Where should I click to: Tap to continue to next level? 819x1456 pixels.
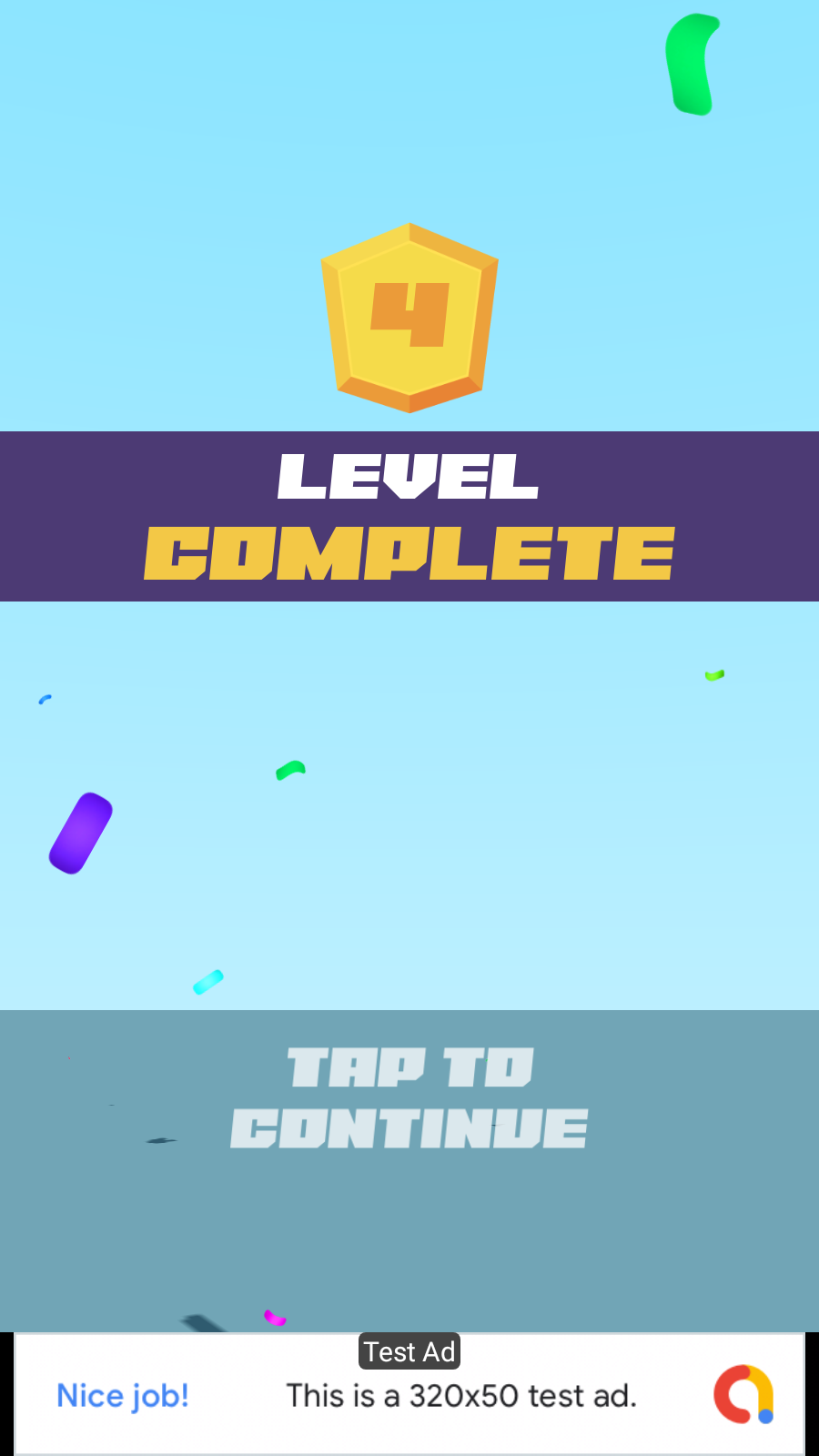tap(409, 1098)
